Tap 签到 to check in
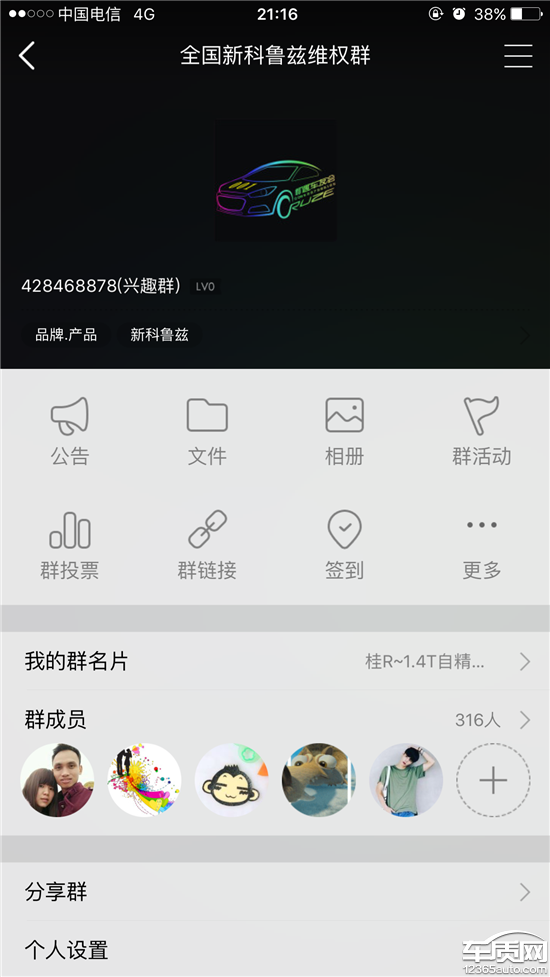 click(344, 545)
